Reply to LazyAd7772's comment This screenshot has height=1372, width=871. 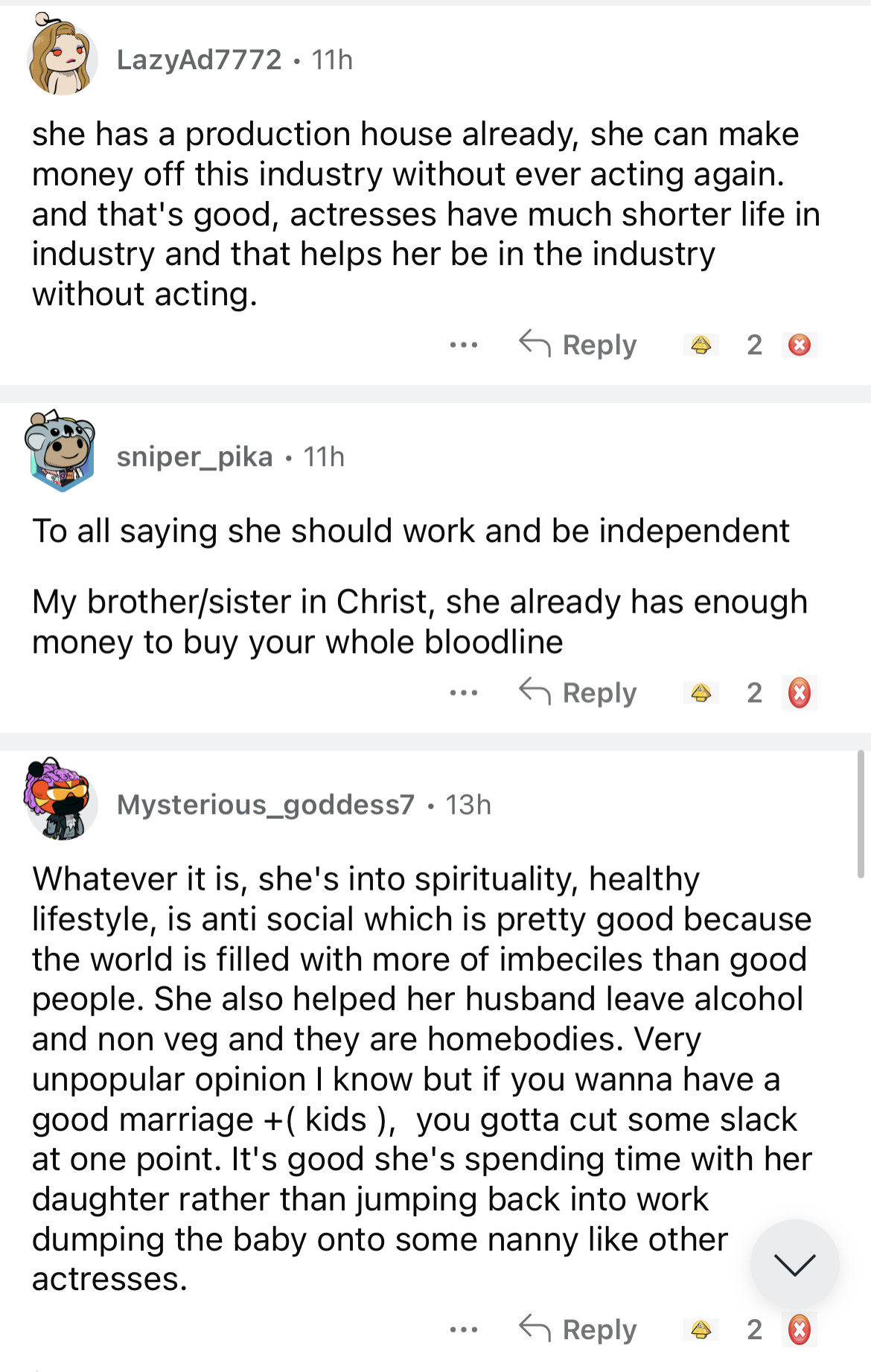pyautogui.click(x=578, y=345)
